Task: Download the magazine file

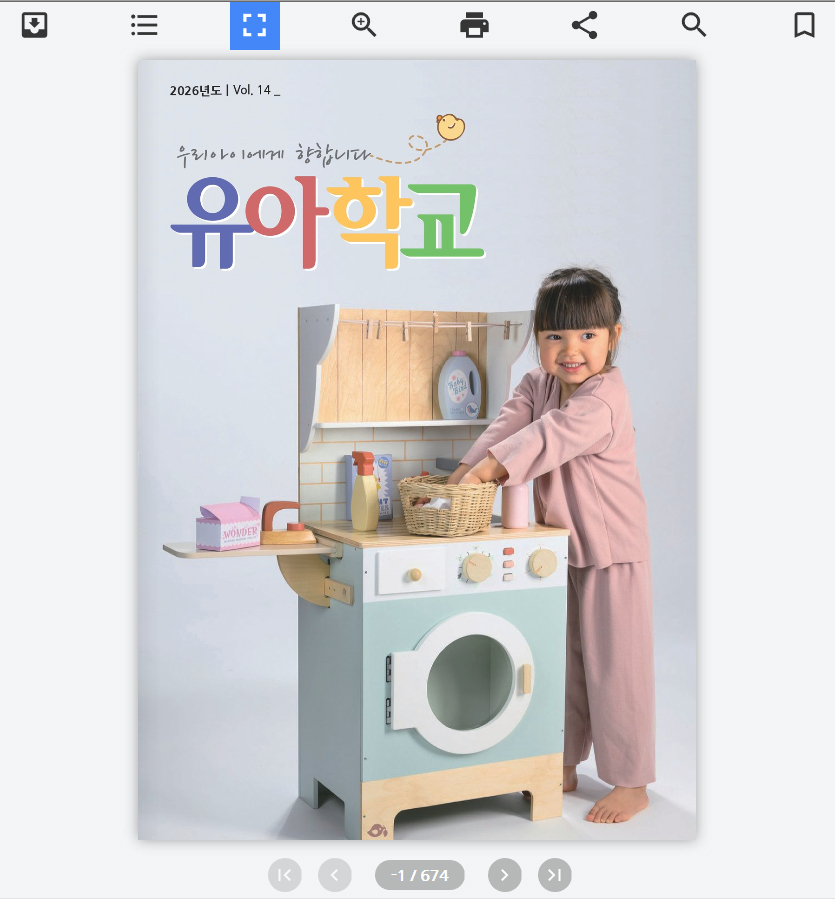Action: pos(35,25)
